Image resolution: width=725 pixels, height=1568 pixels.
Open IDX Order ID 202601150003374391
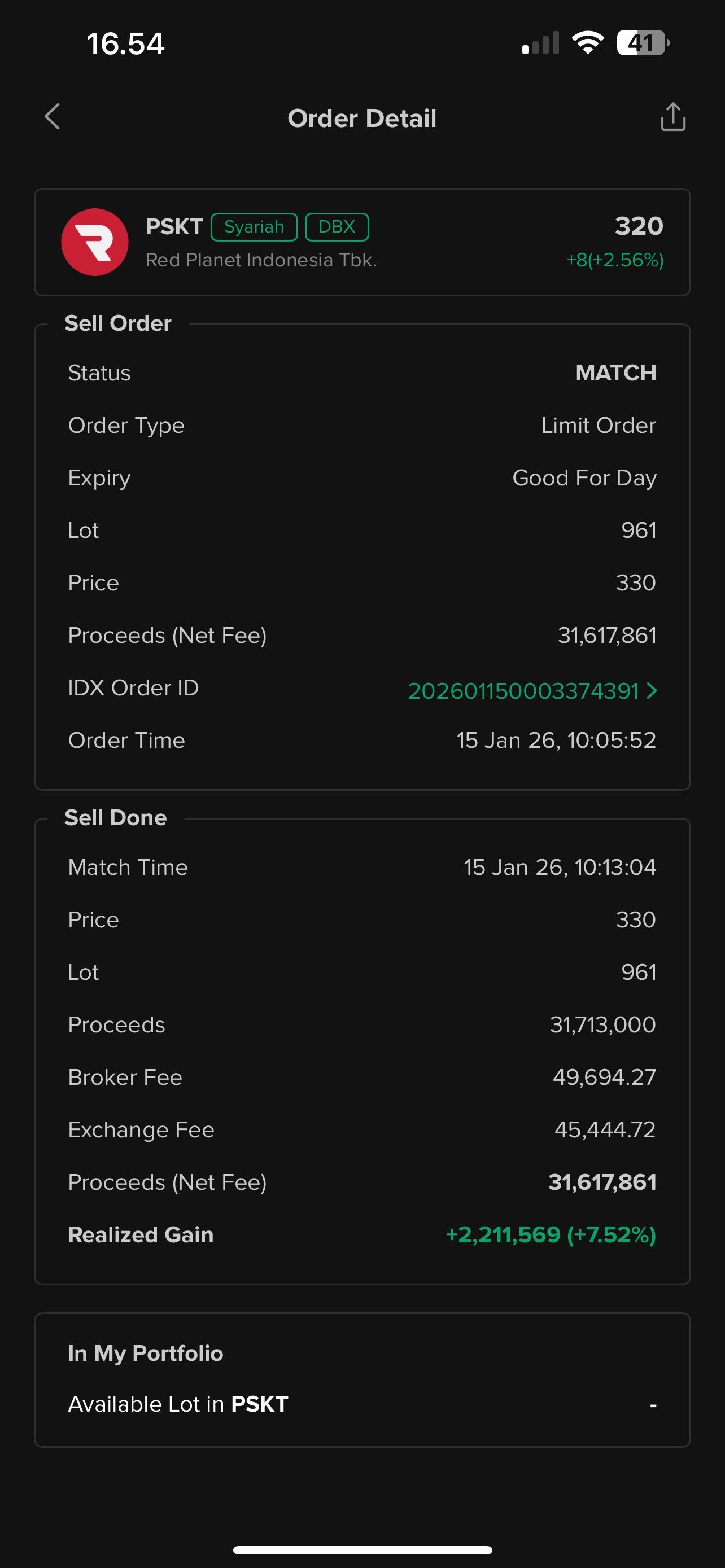(x=531, y=691)
